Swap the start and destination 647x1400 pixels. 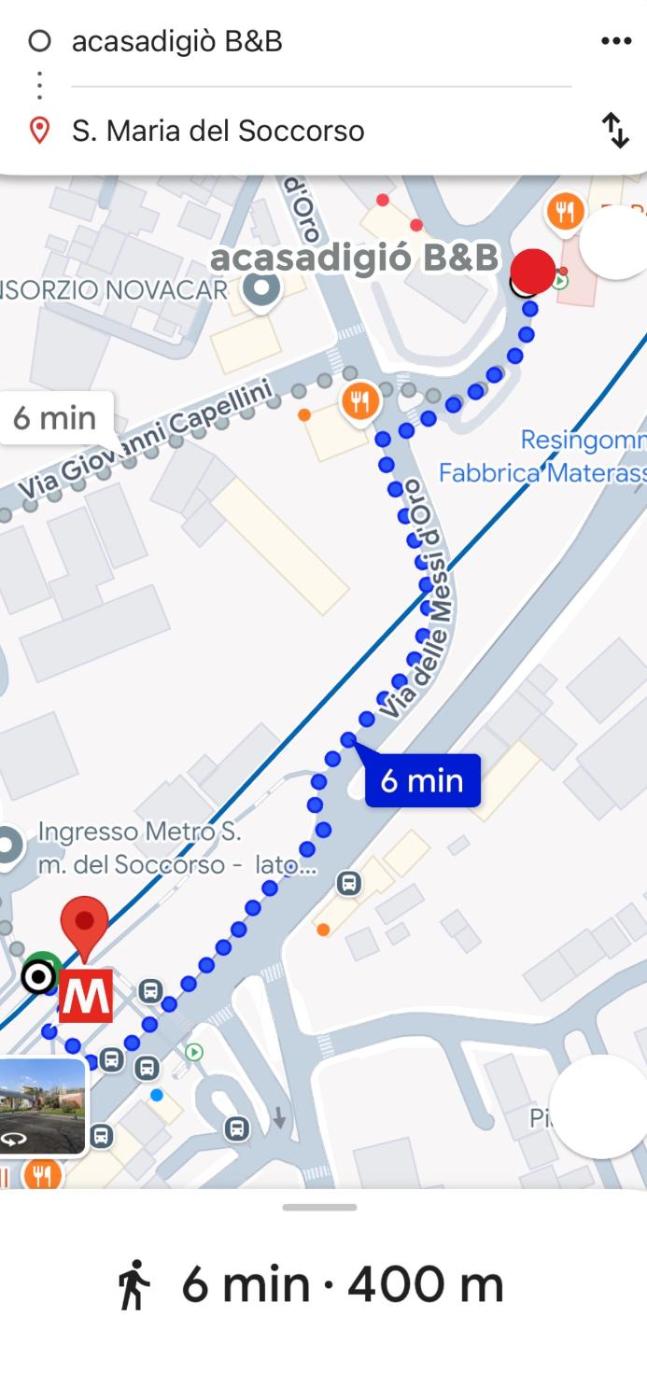click(x=615, y=131)
